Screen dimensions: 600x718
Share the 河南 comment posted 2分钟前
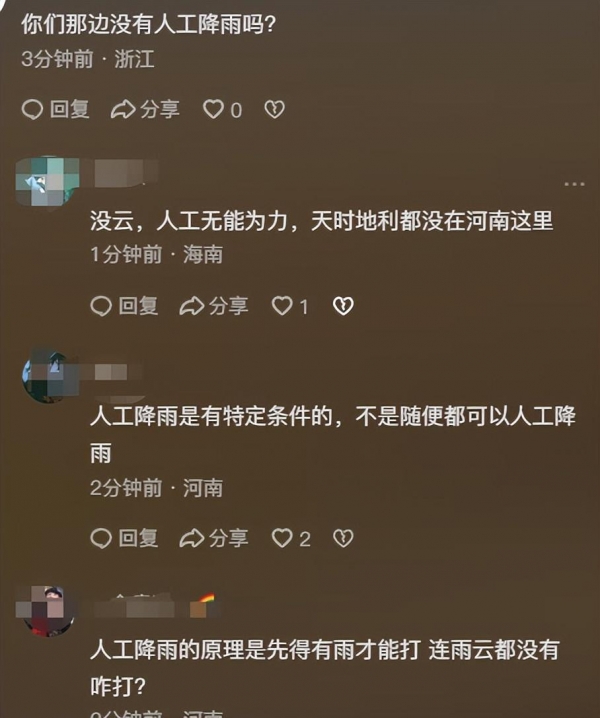coord(214,538)
